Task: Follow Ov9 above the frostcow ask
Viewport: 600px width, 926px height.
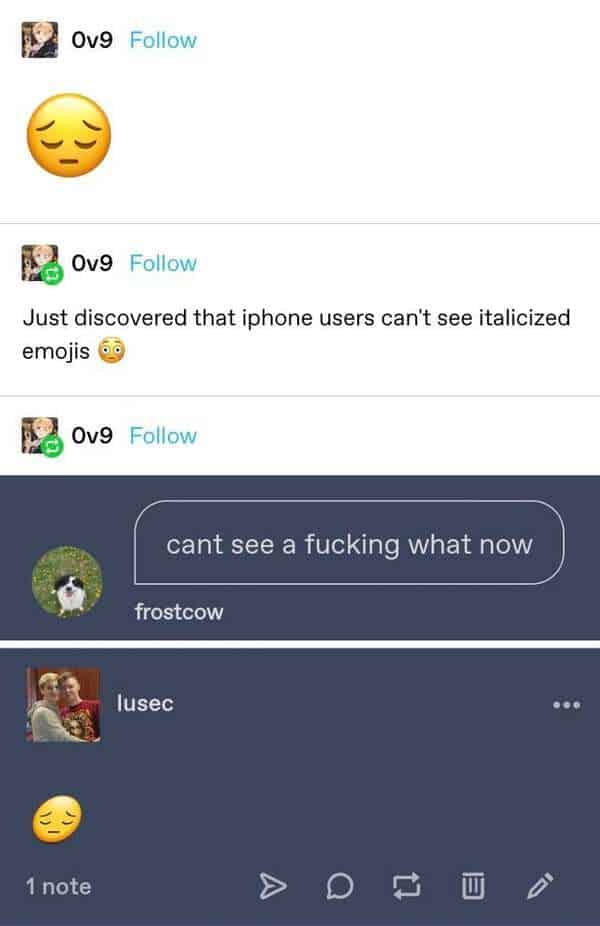Action: (163, 436)
